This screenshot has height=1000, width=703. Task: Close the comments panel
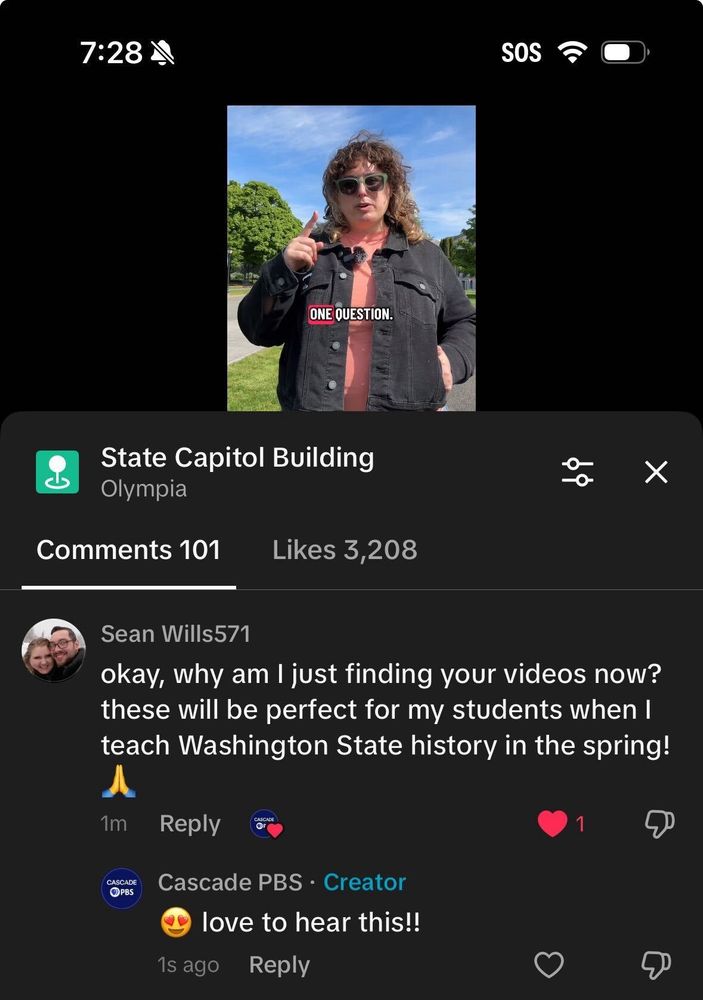(656, 472)
